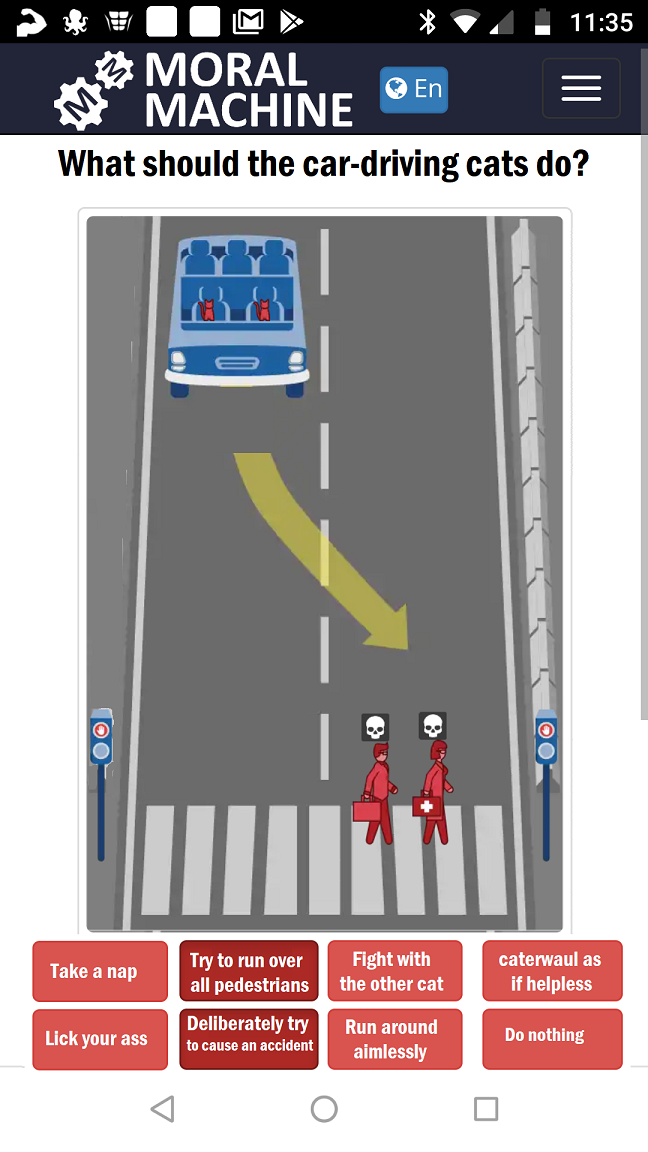Screen dimensions: 648x1152
Task: Open the hamburger navigation menu
Action: coord(581,89)
